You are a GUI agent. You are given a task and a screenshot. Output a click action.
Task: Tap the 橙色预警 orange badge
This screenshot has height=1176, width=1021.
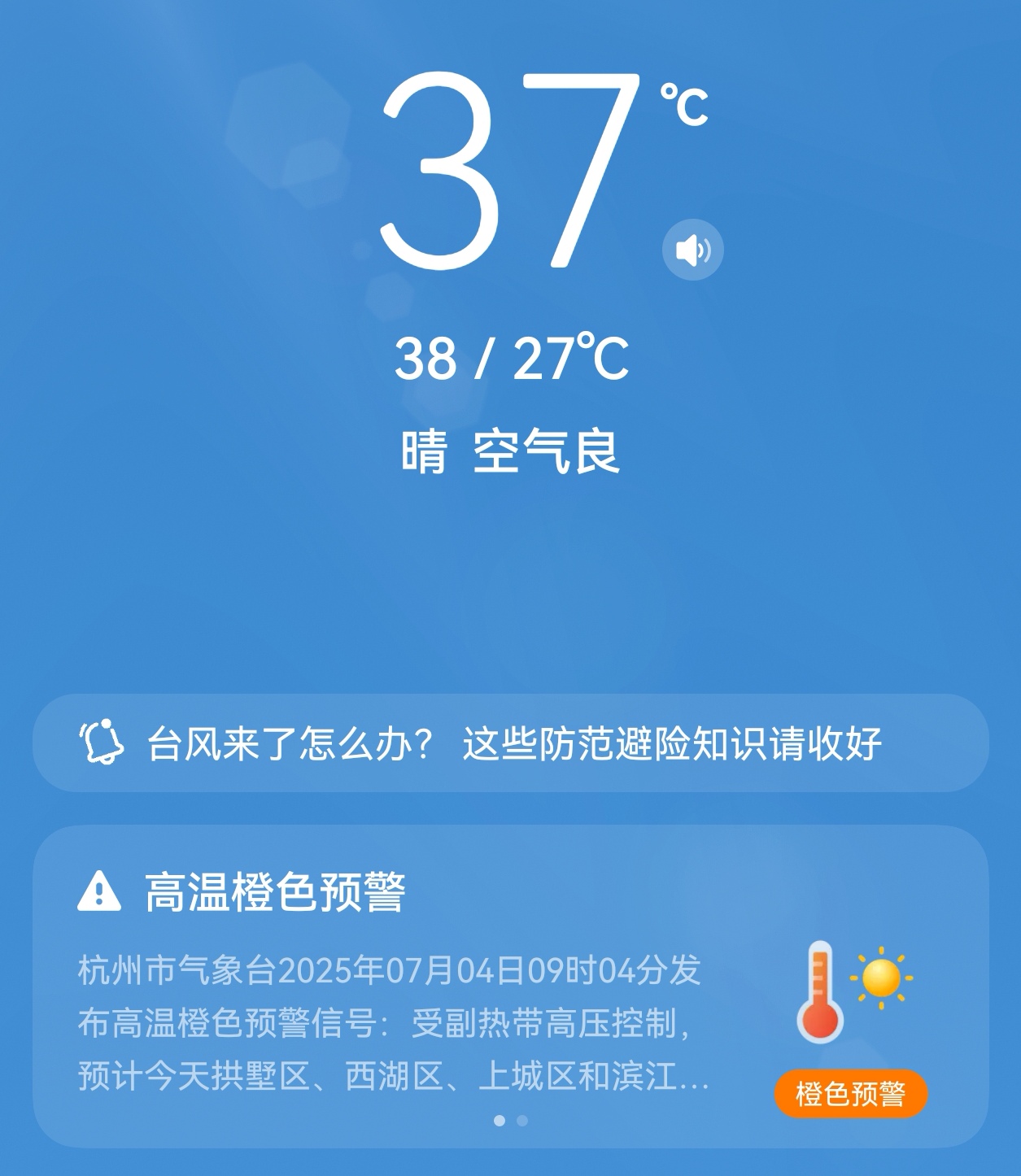(x=850, y=1093)
